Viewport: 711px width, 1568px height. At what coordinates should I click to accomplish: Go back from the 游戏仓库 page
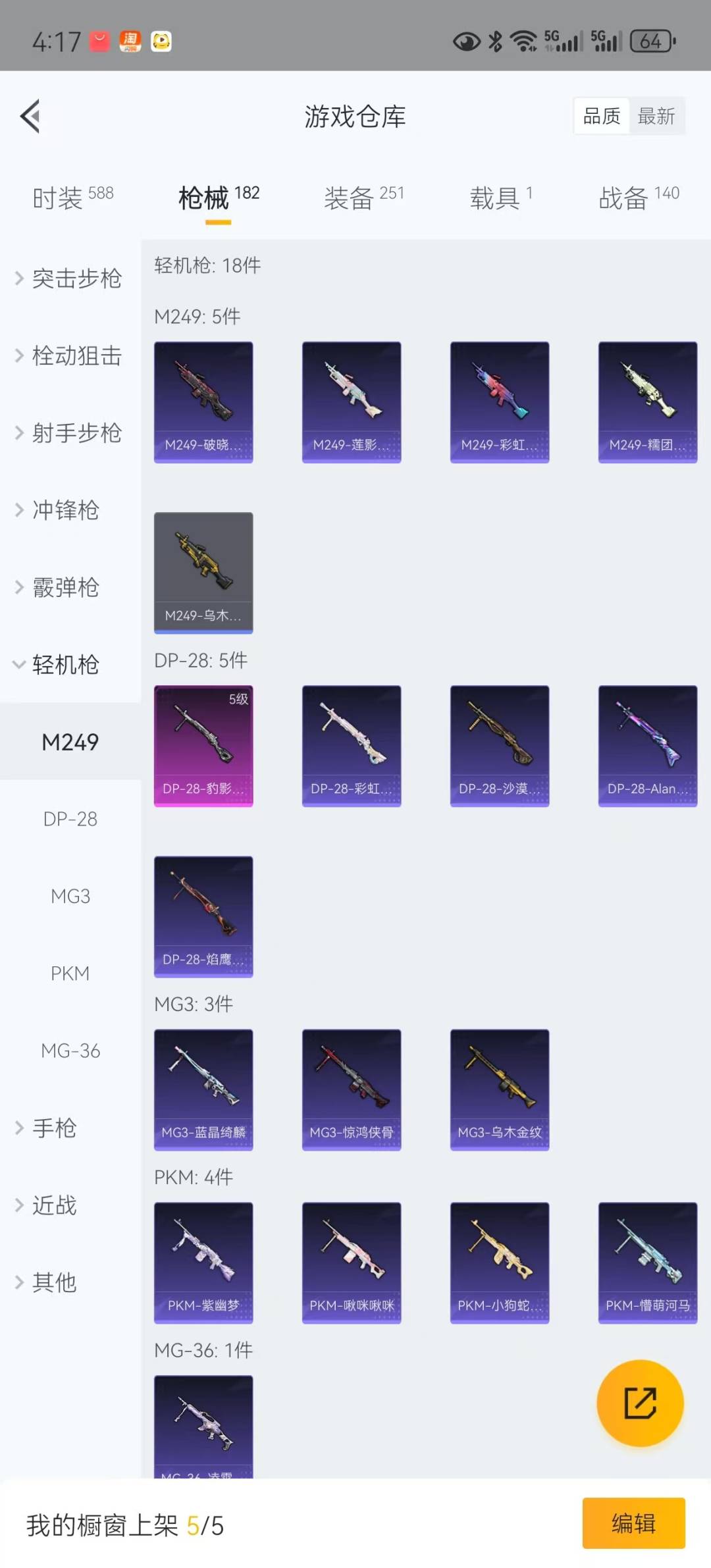[30, 117]
